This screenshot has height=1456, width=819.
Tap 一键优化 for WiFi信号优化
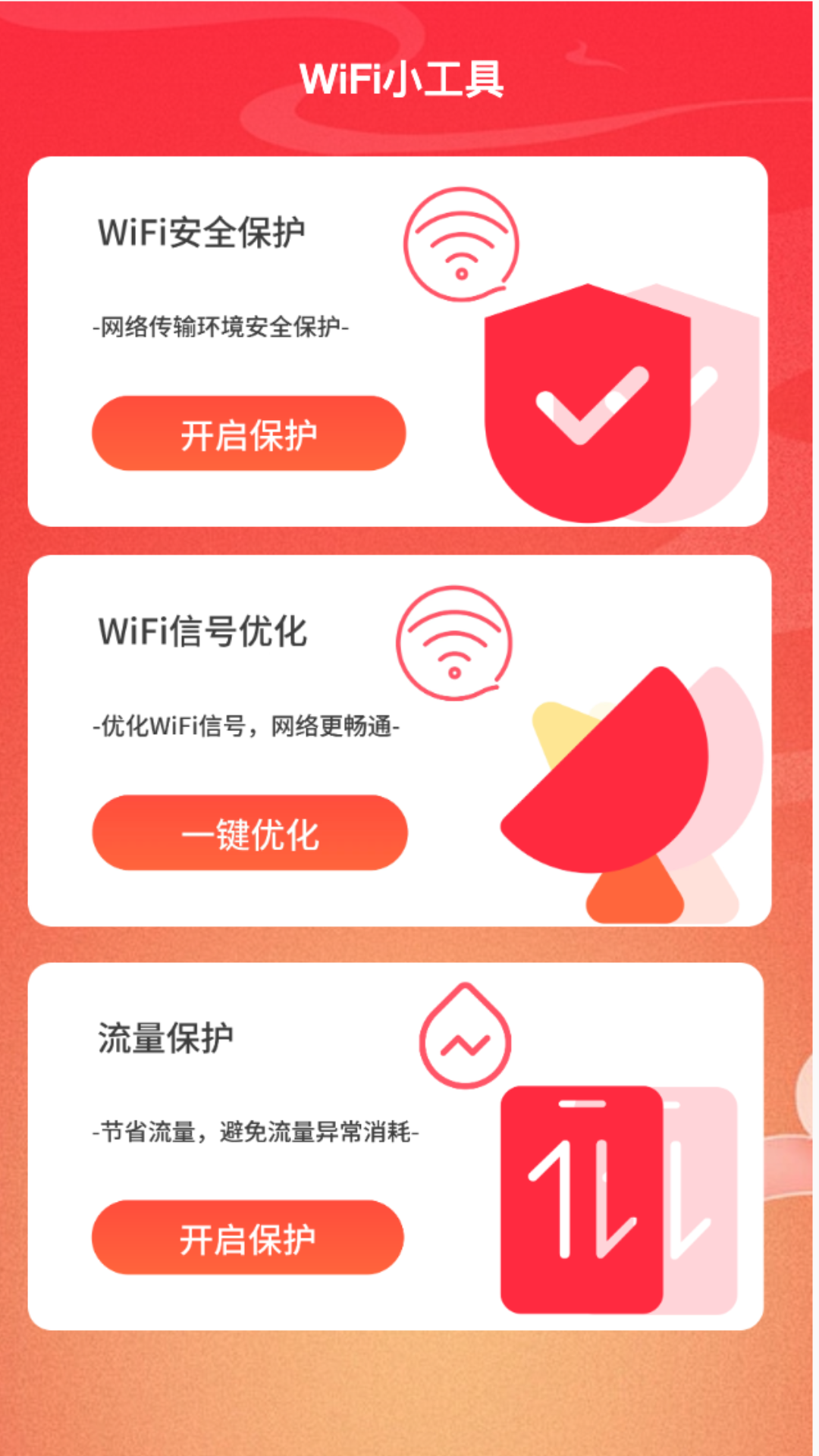click(x=249, y=833)
